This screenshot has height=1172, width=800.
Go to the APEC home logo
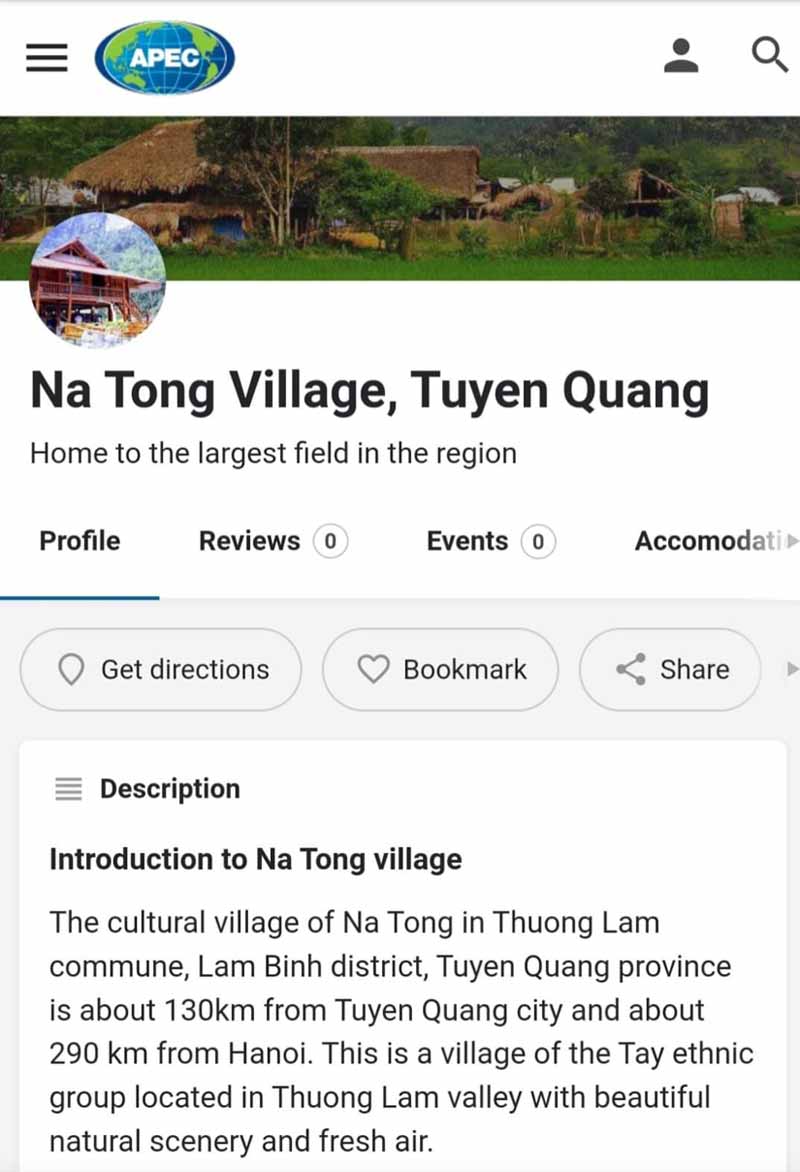coord(165,58)
